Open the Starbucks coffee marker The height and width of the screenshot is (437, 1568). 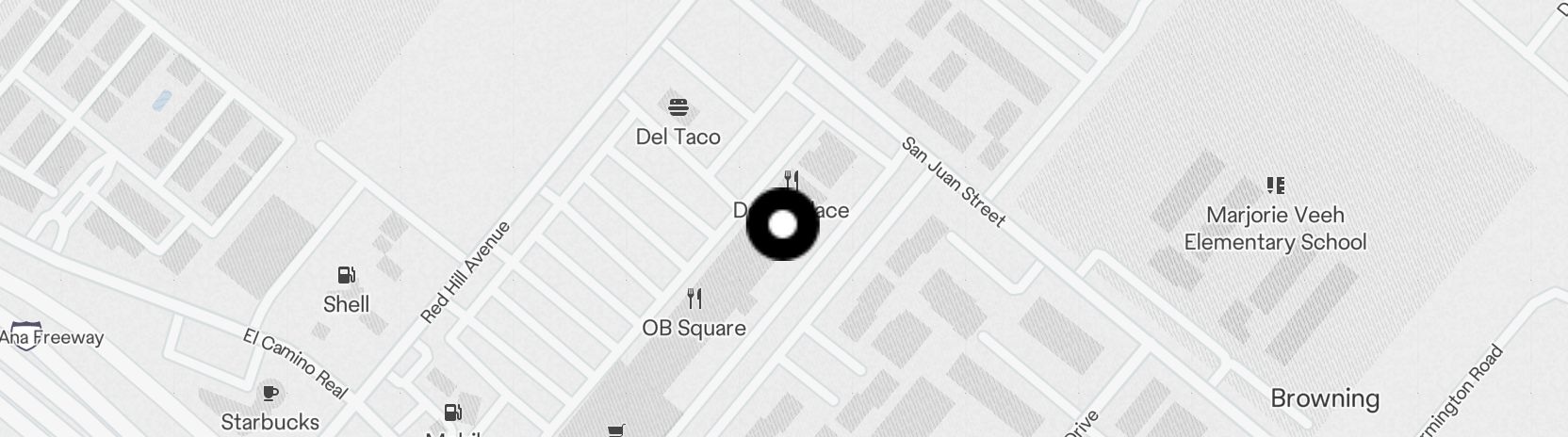(x=270, y=394)
